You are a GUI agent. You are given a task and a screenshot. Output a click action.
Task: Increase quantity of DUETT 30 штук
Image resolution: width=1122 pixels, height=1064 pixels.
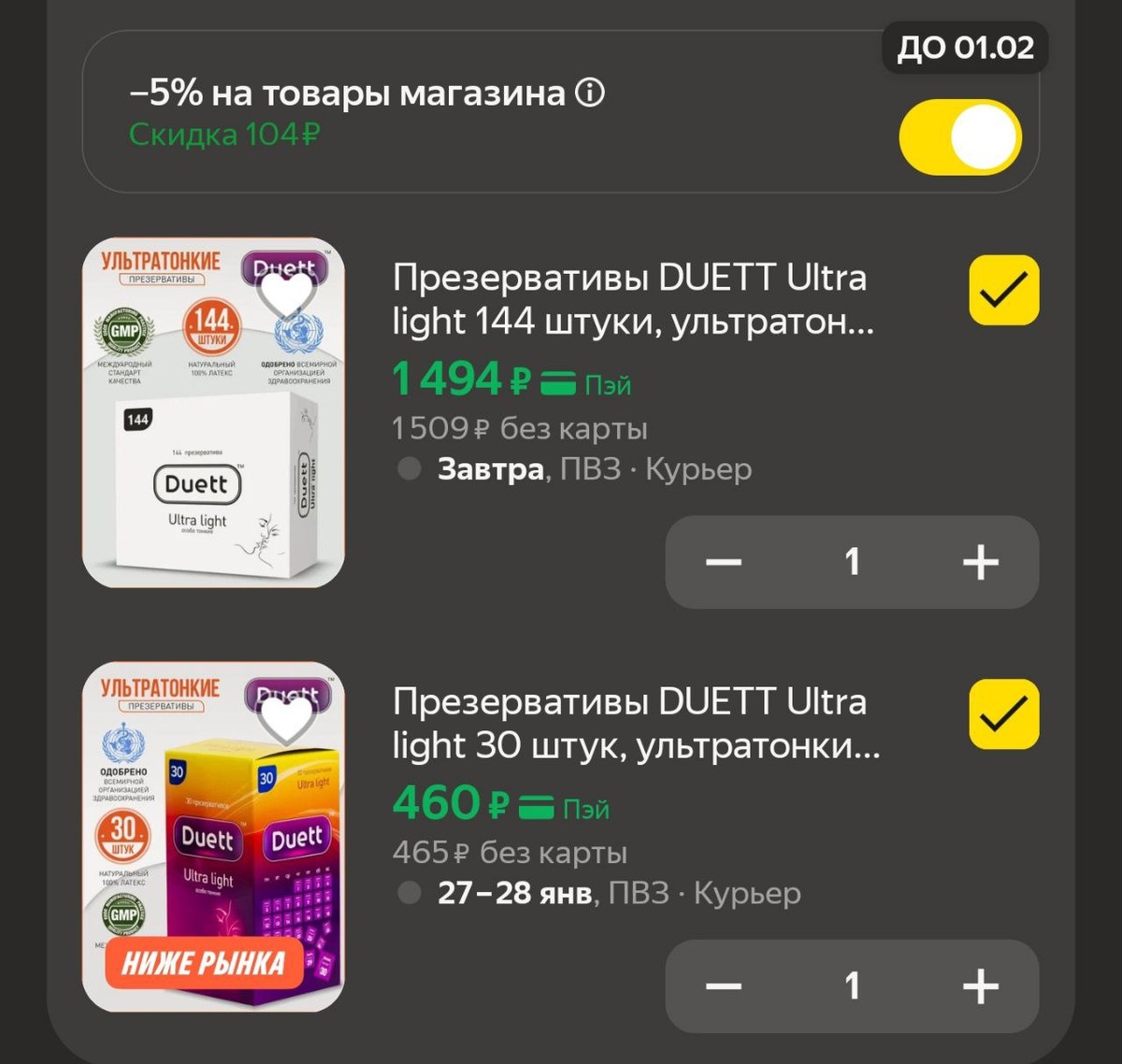pyautogui.click(x=980, y=985)
